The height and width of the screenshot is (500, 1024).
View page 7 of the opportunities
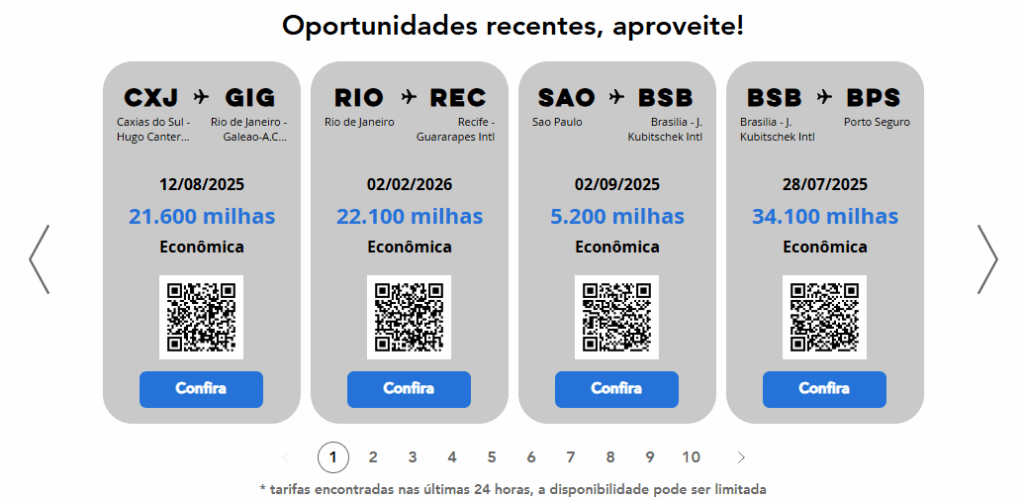571,457
